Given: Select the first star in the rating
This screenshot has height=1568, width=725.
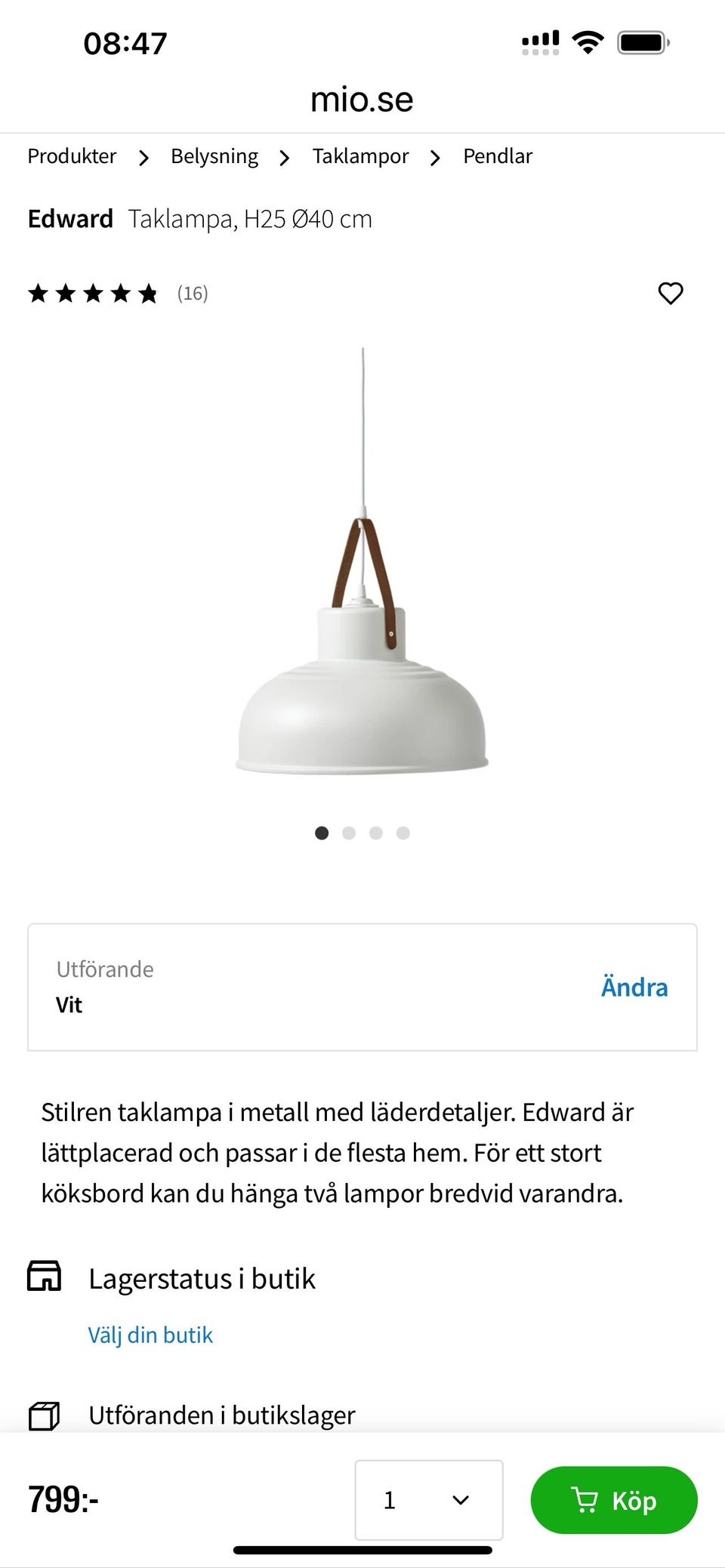Looking at the screenshot, I should [39, 294].
